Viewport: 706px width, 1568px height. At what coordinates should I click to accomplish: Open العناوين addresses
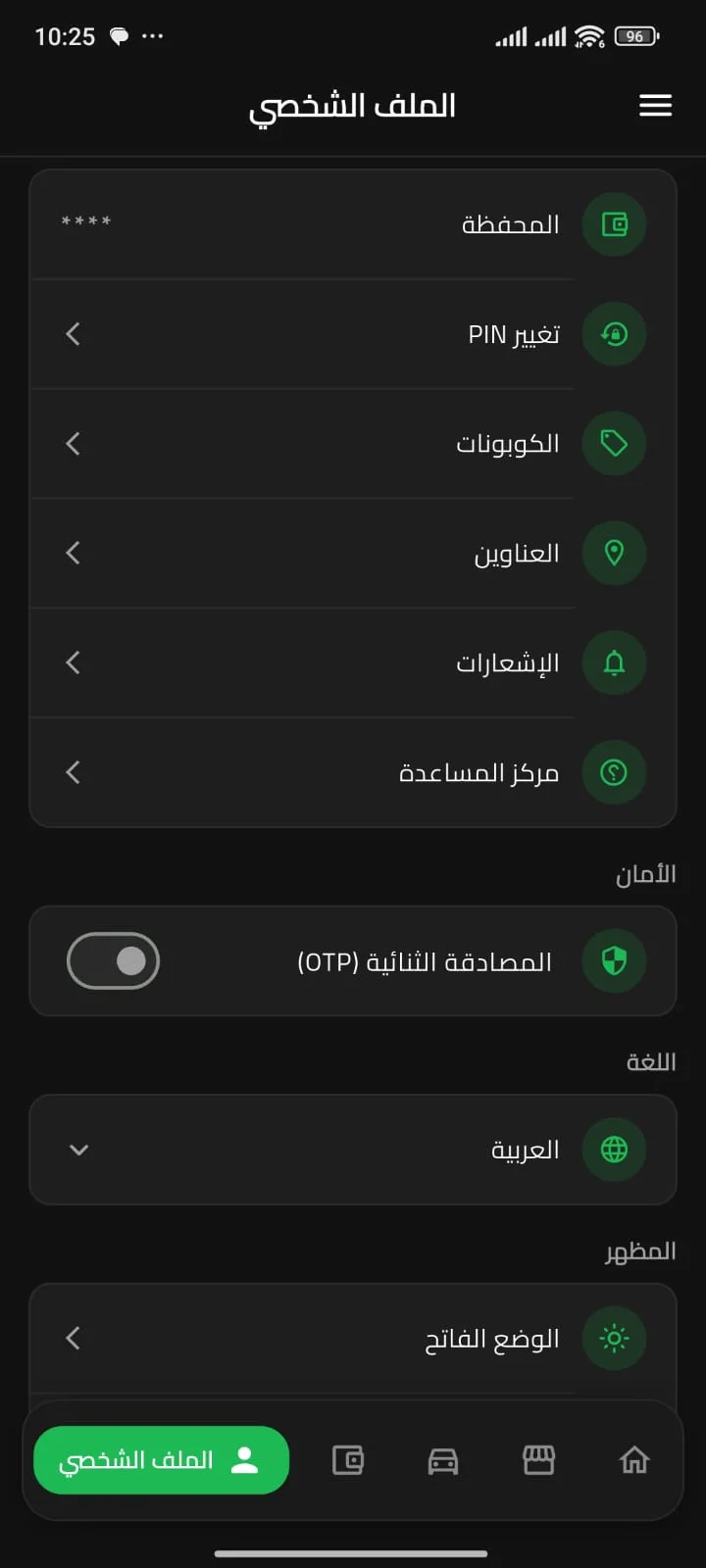353,554
